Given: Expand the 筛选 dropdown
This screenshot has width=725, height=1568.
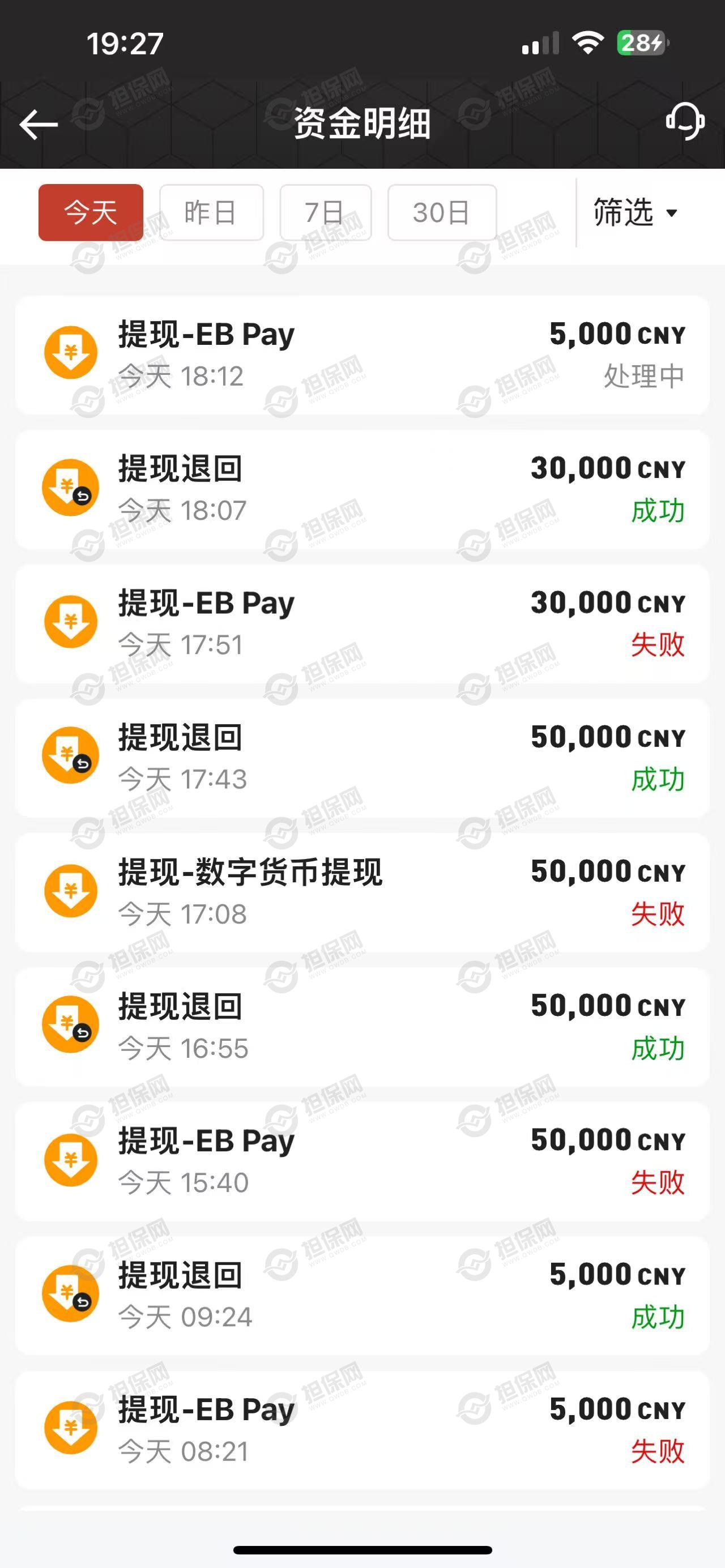Looking at the screenshot, I should [x=636, y=212].
